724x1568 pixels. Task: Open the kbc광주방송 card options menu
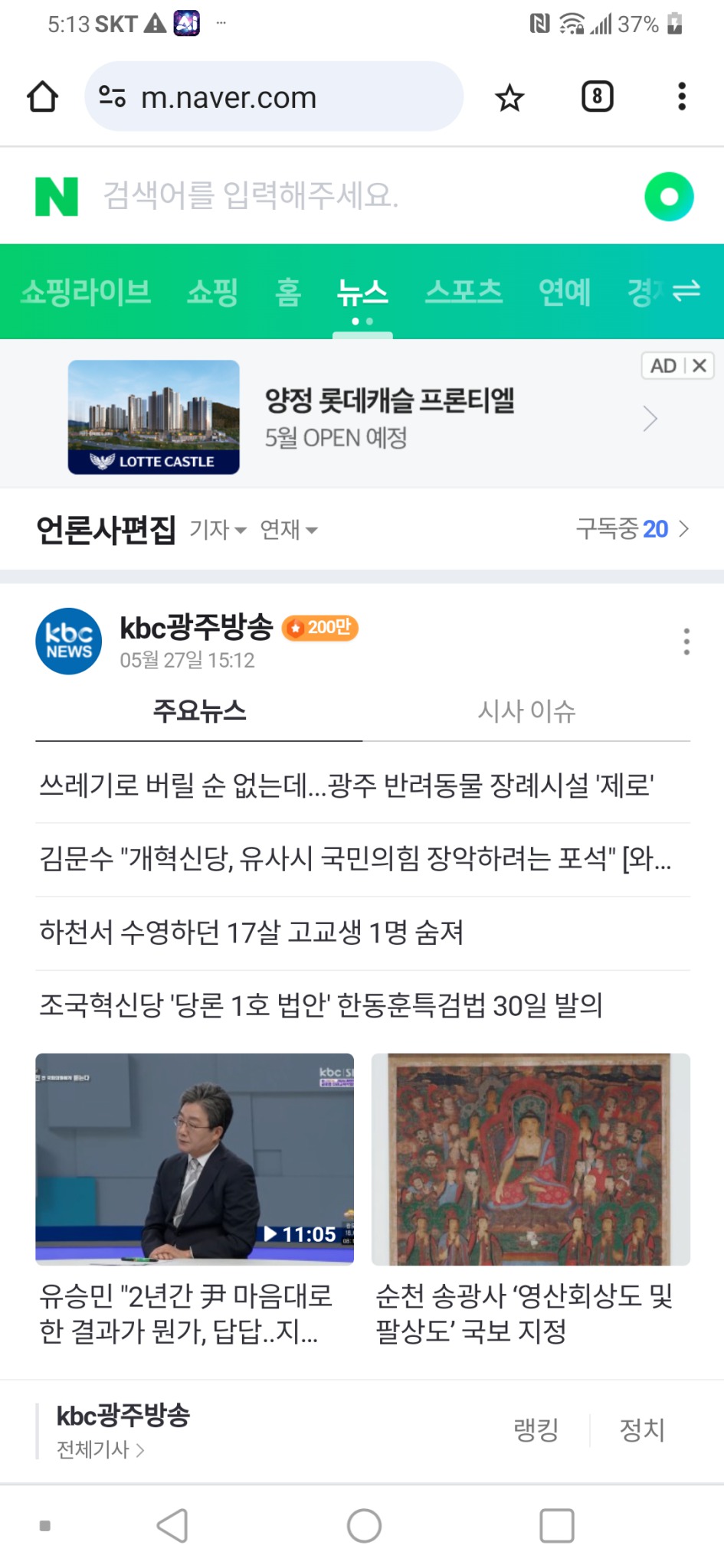click(685, 642)
